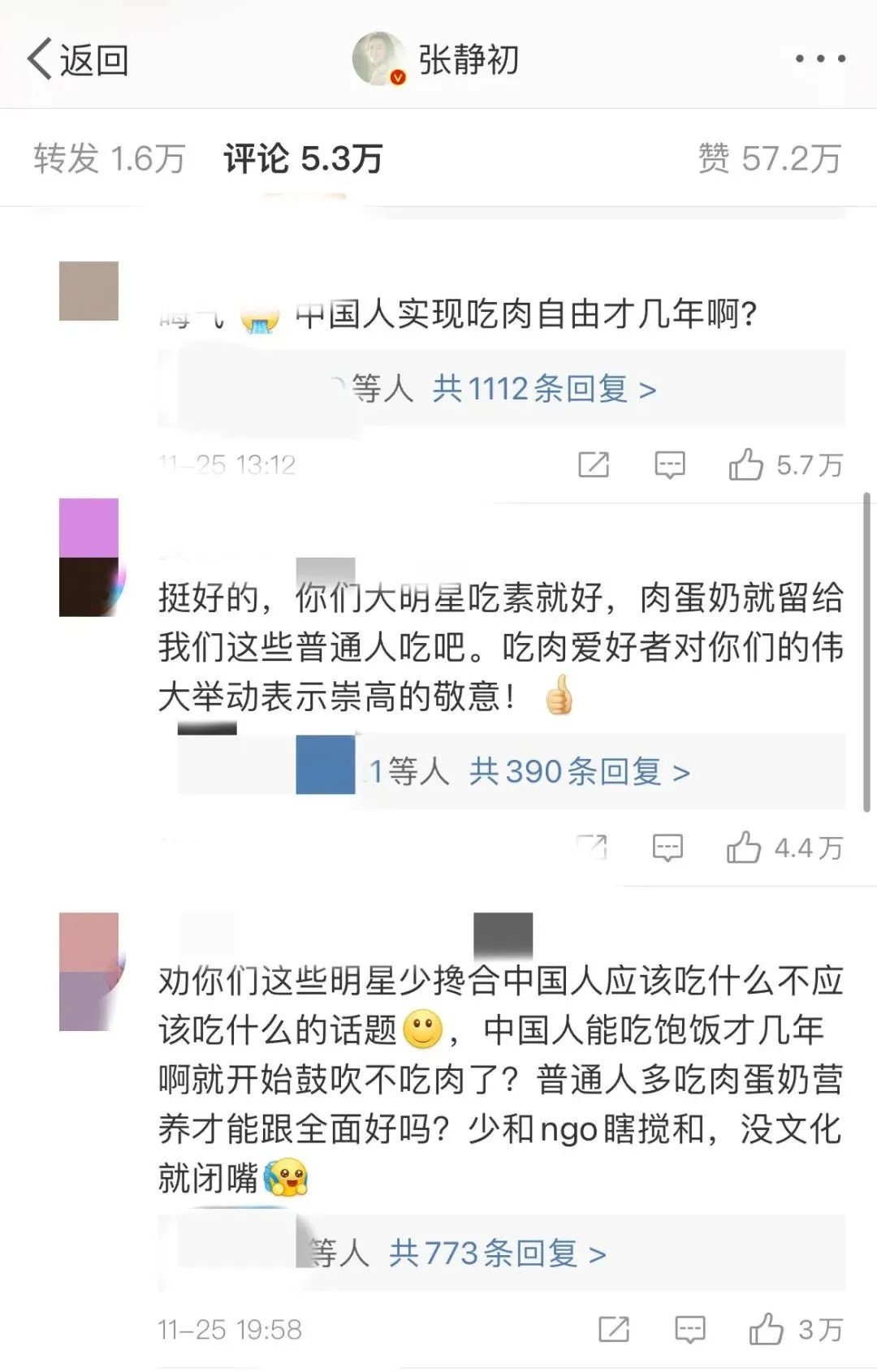Viewport: 877px width, 1372px height.
Task: Reply to the comment posted 11-25 19:58
Action: click(690, 1330)
